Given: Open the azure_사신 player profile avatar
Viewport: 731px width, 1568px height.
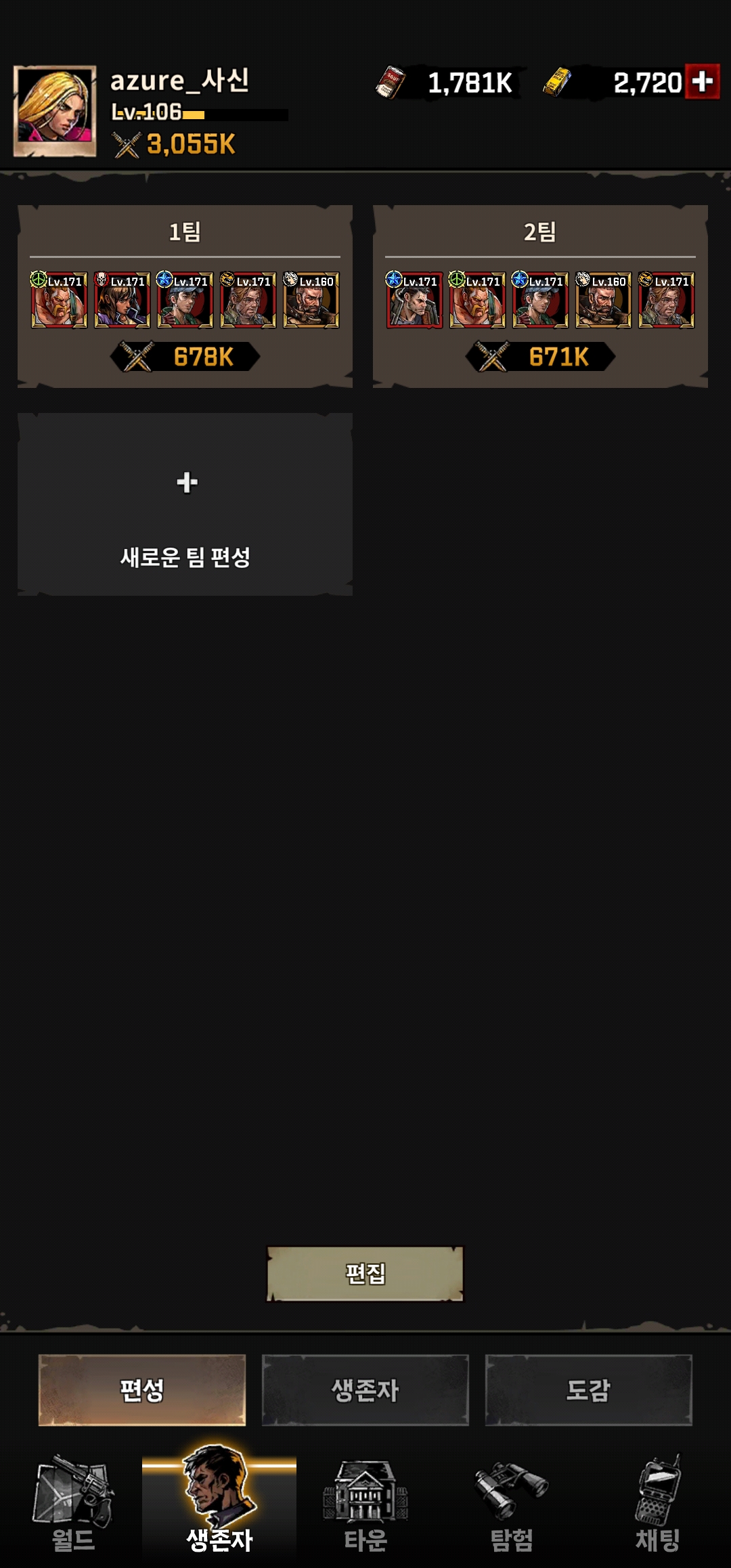Looking at the screenshot, I should [x=55, y=111].
